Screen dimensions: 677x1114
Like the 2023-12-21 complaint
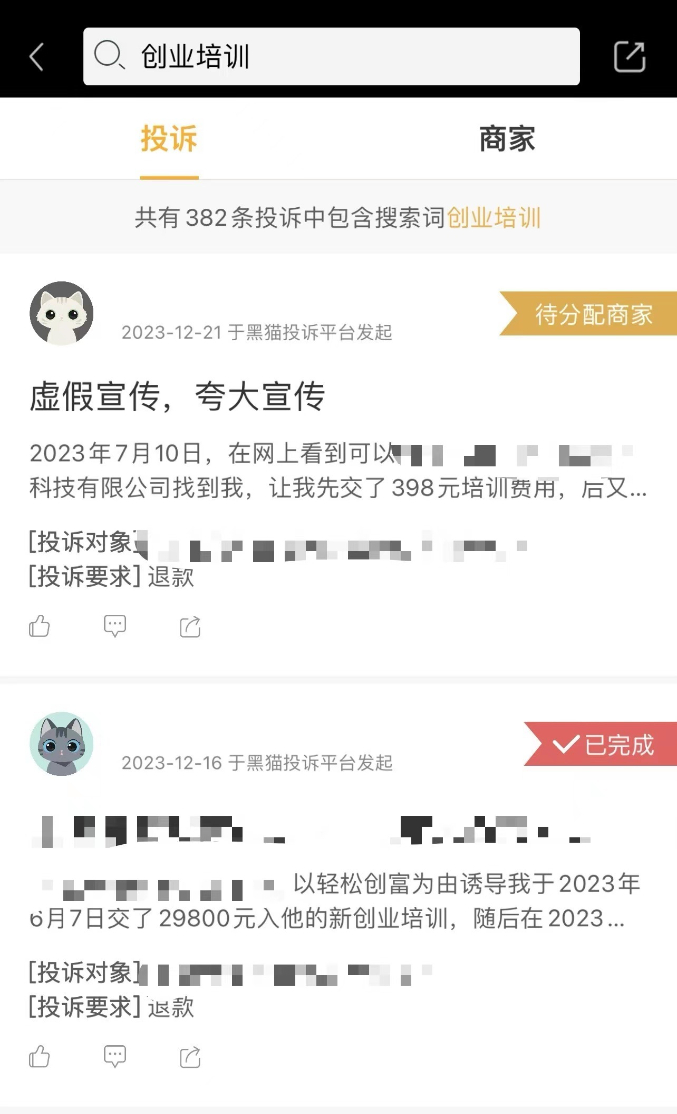[x=39, y=627]
